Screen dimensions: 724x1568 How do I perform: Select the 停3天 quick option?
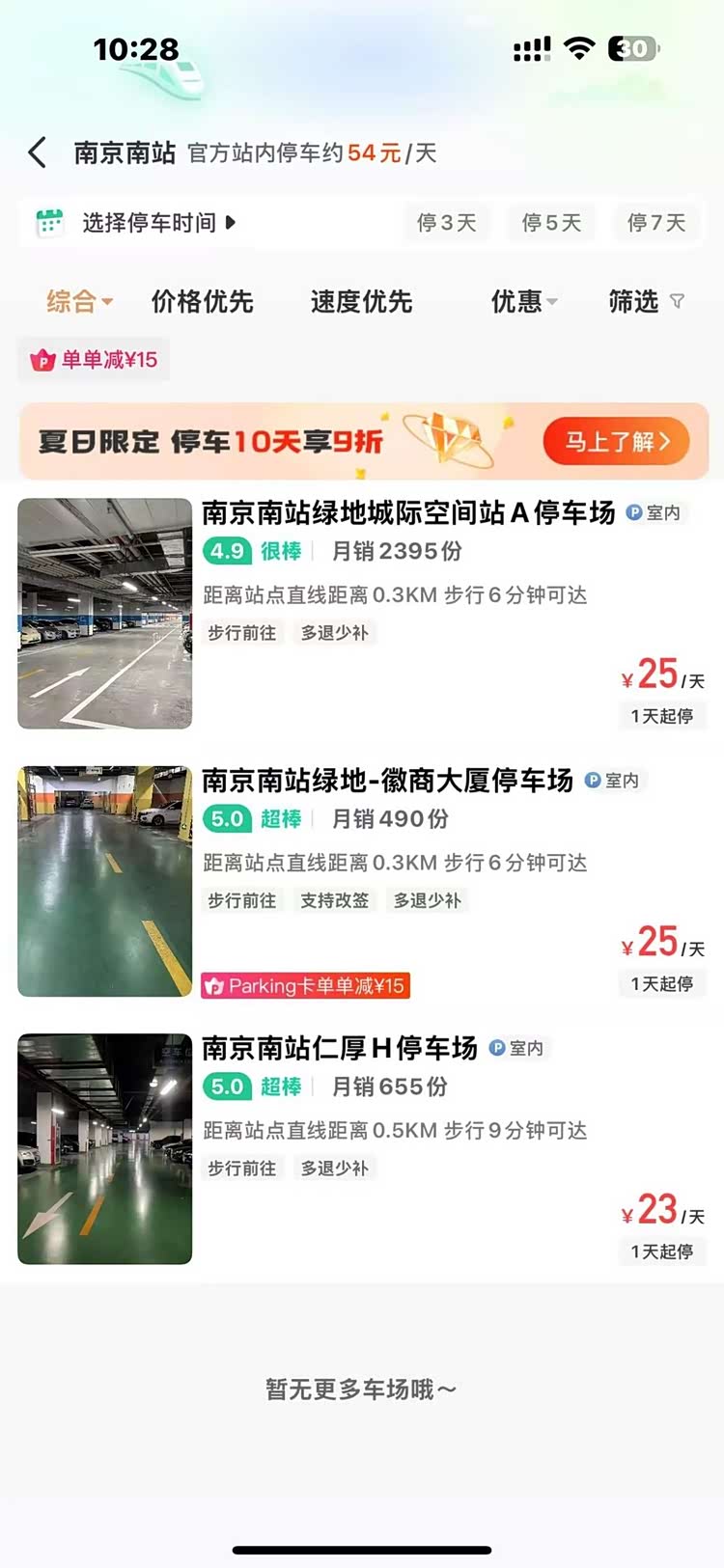point(446,223)
